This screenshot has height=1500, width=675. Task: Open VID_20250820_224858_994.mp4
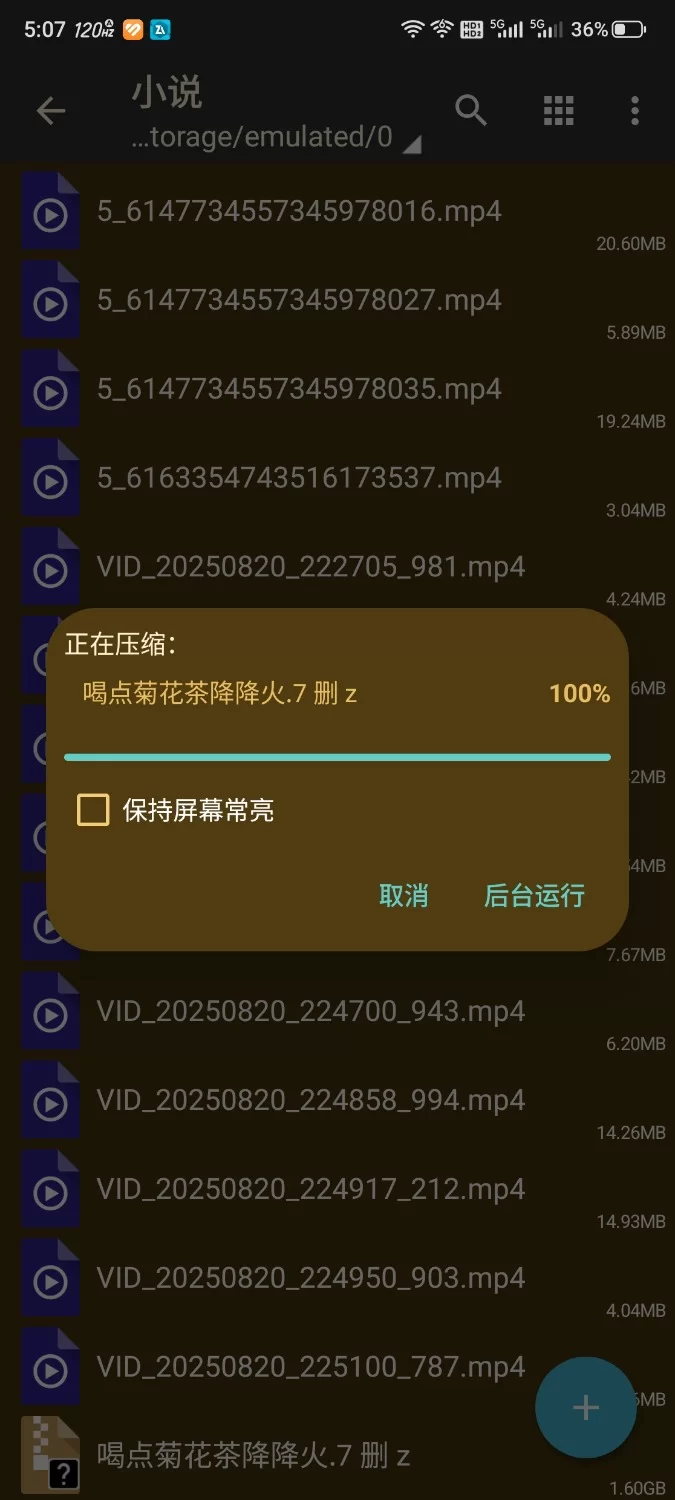pos(310,1101)
